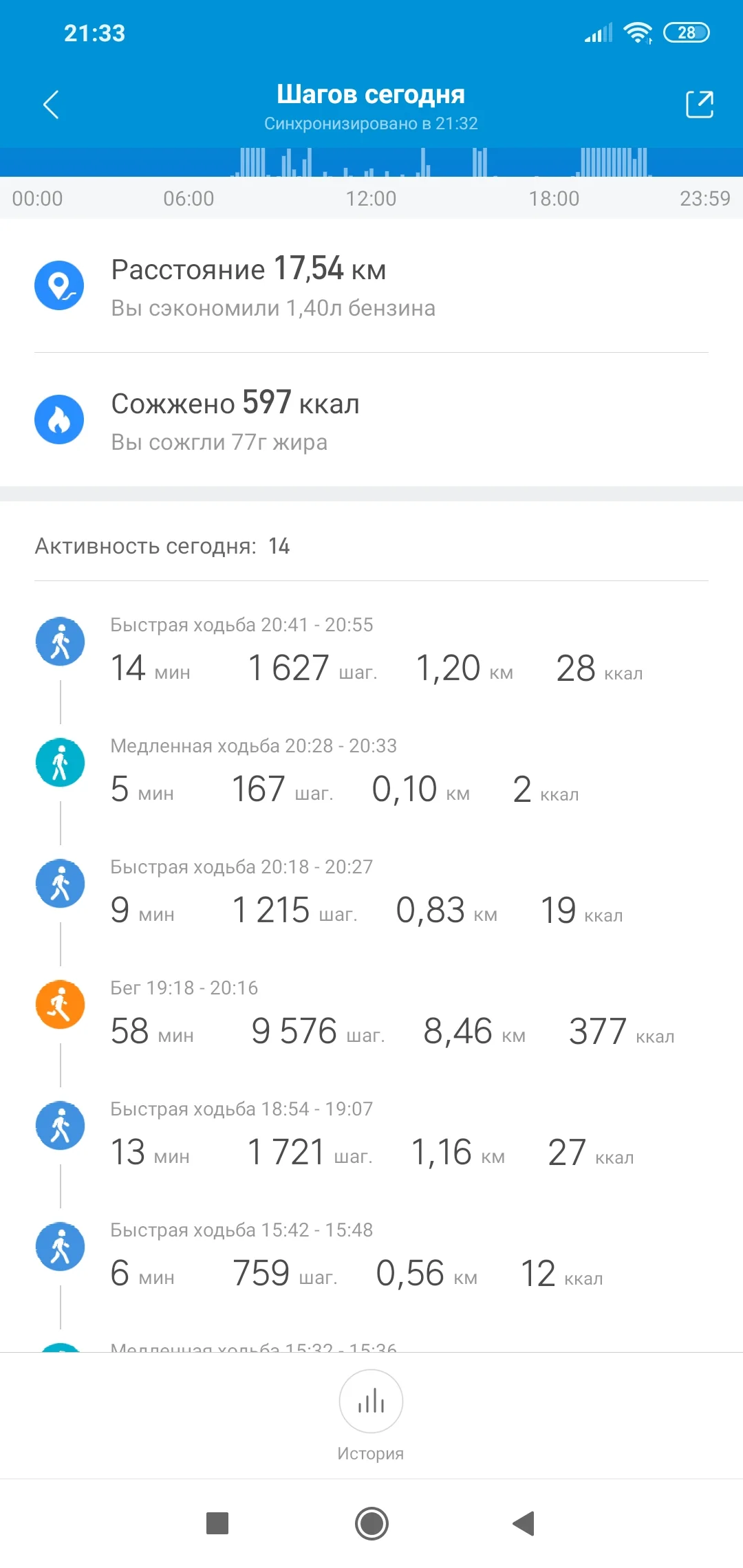Open recent apps via square button
The height and width of the screenshot is (1568, 743).
217,1523
